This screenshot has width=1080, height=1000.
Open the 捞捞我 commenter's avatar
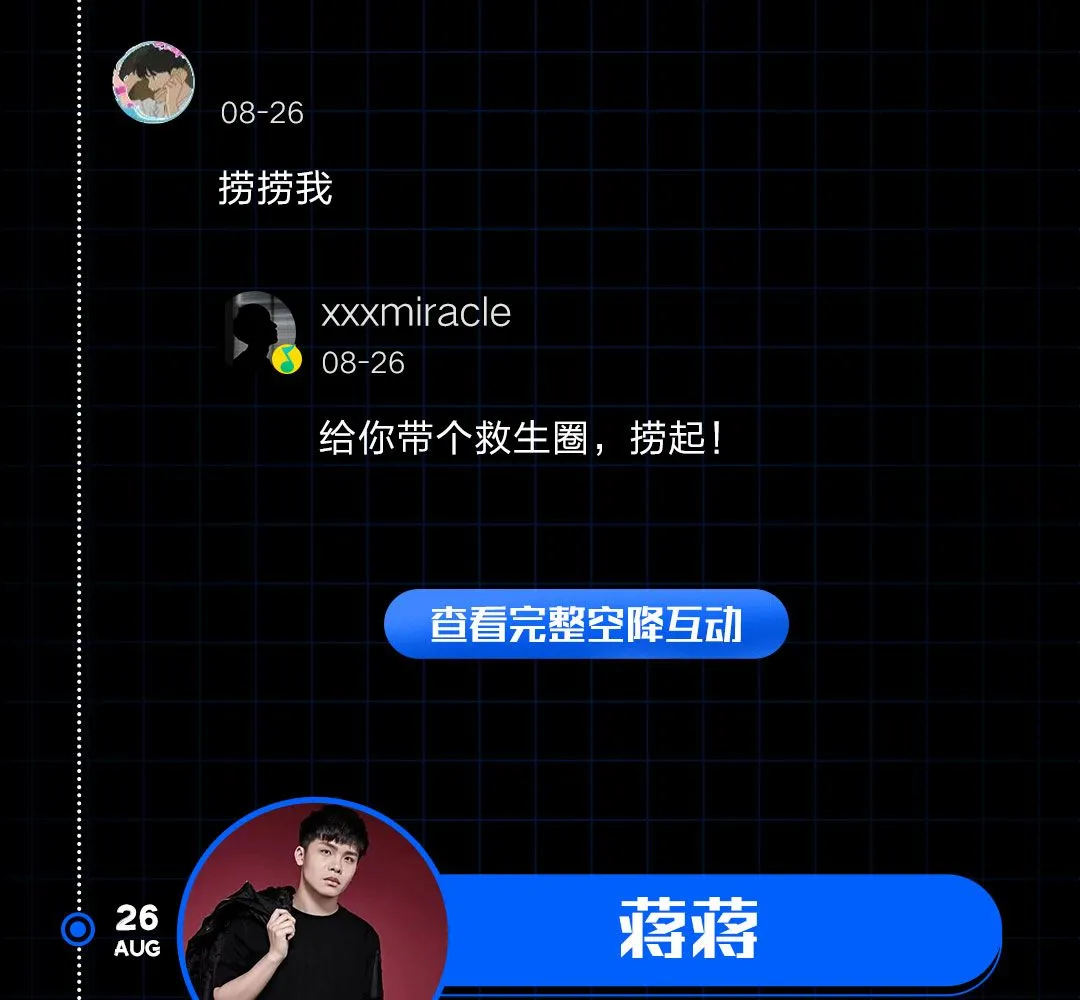(x=153, y=82)
